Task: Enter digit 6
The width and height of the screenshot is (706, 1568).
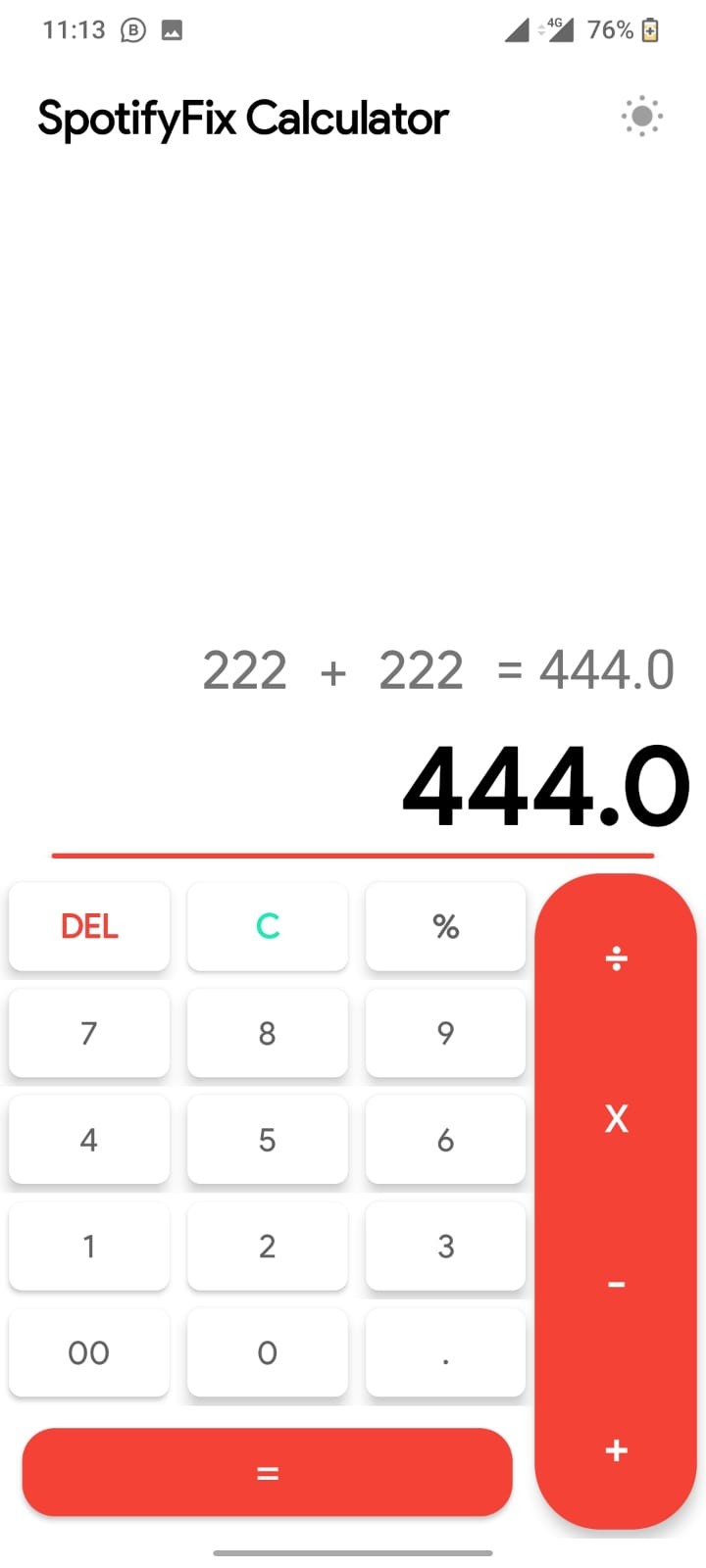Action: click(445, 1140)
